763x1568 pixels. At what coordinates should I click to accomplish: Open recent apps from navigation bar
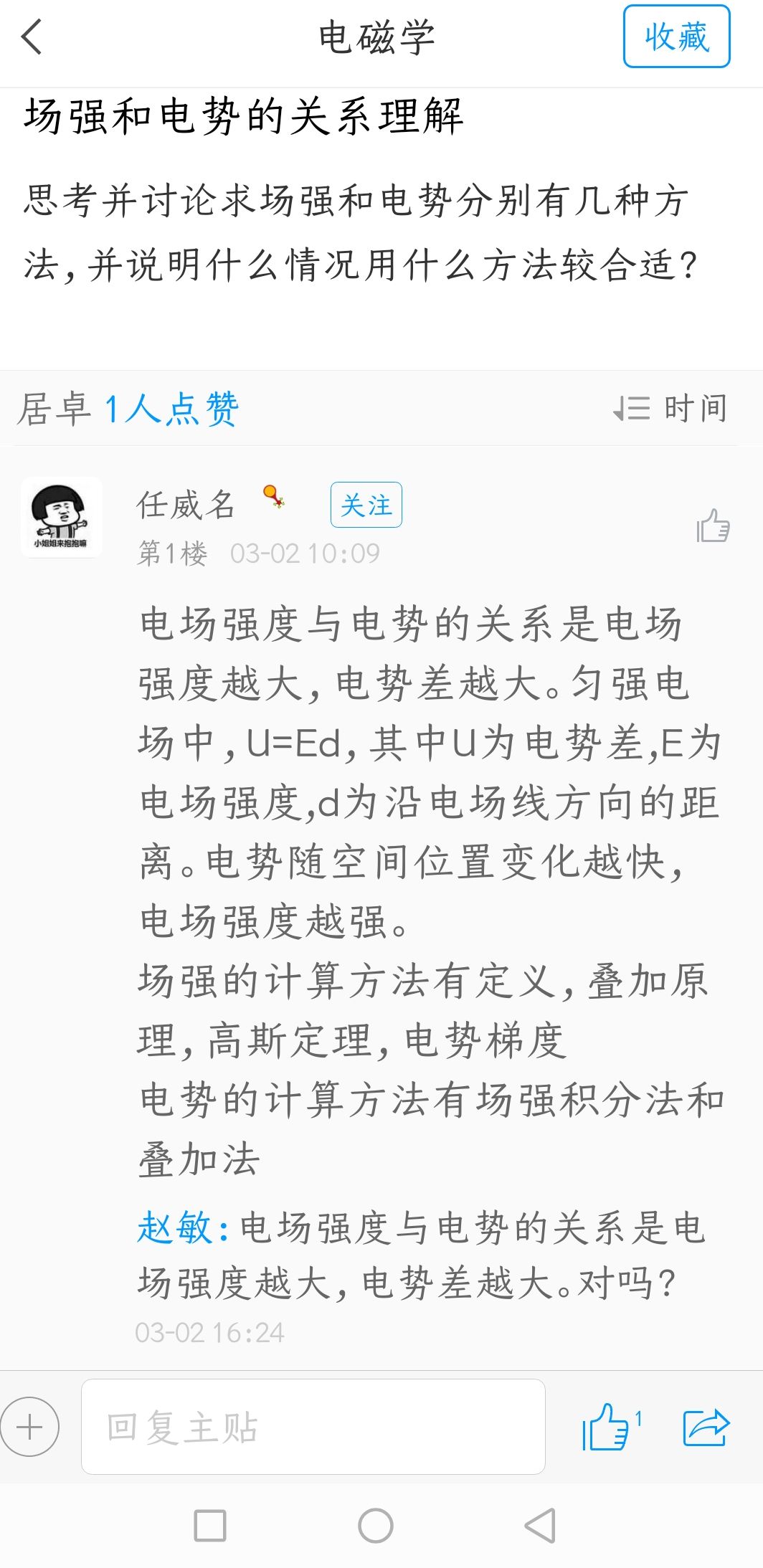tap(210, 1525)
